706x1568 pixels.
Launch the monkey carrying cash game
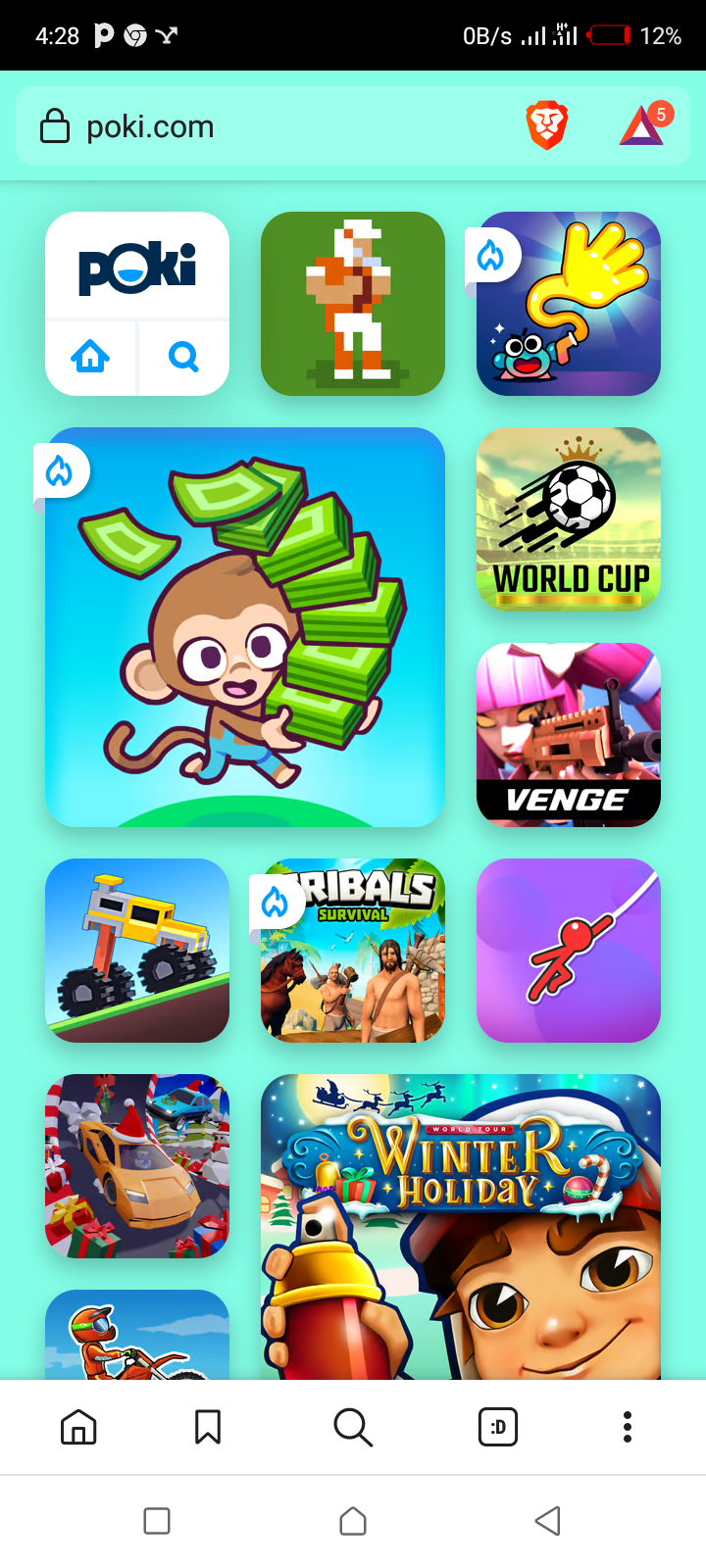(x=245, y=627)
